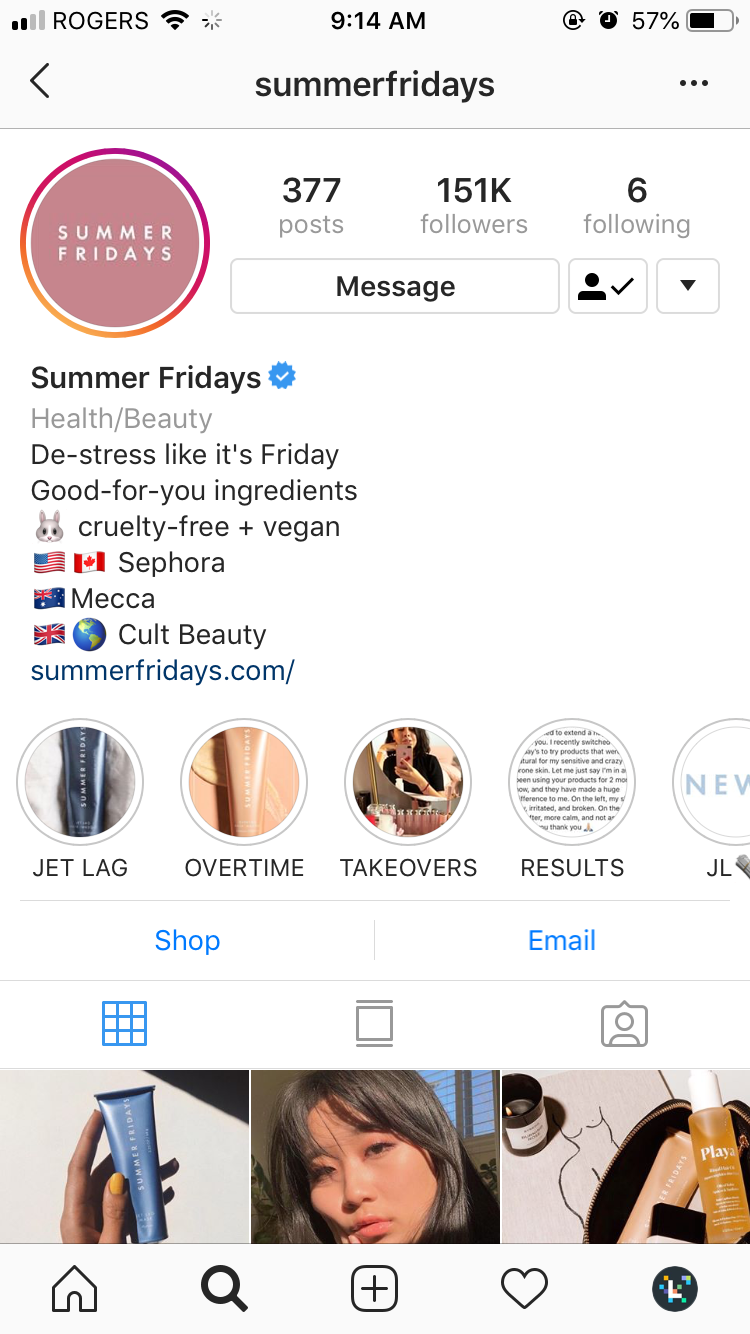The width and height of the screenshot is (750, 1334).
Task: Open the JET LAG story highlight
Action: coord(80,782)
